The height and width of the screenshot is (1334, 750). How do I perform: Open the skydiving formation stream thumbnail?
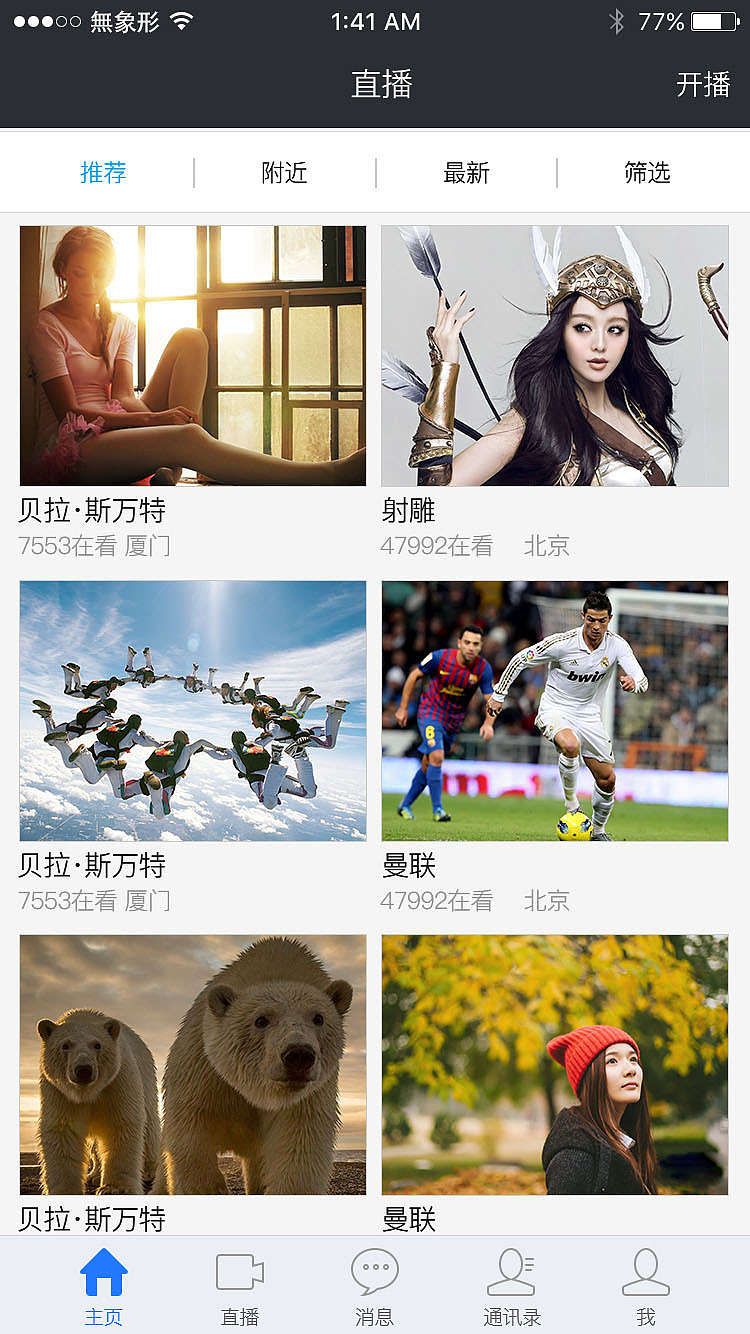[x=192, y=710]
